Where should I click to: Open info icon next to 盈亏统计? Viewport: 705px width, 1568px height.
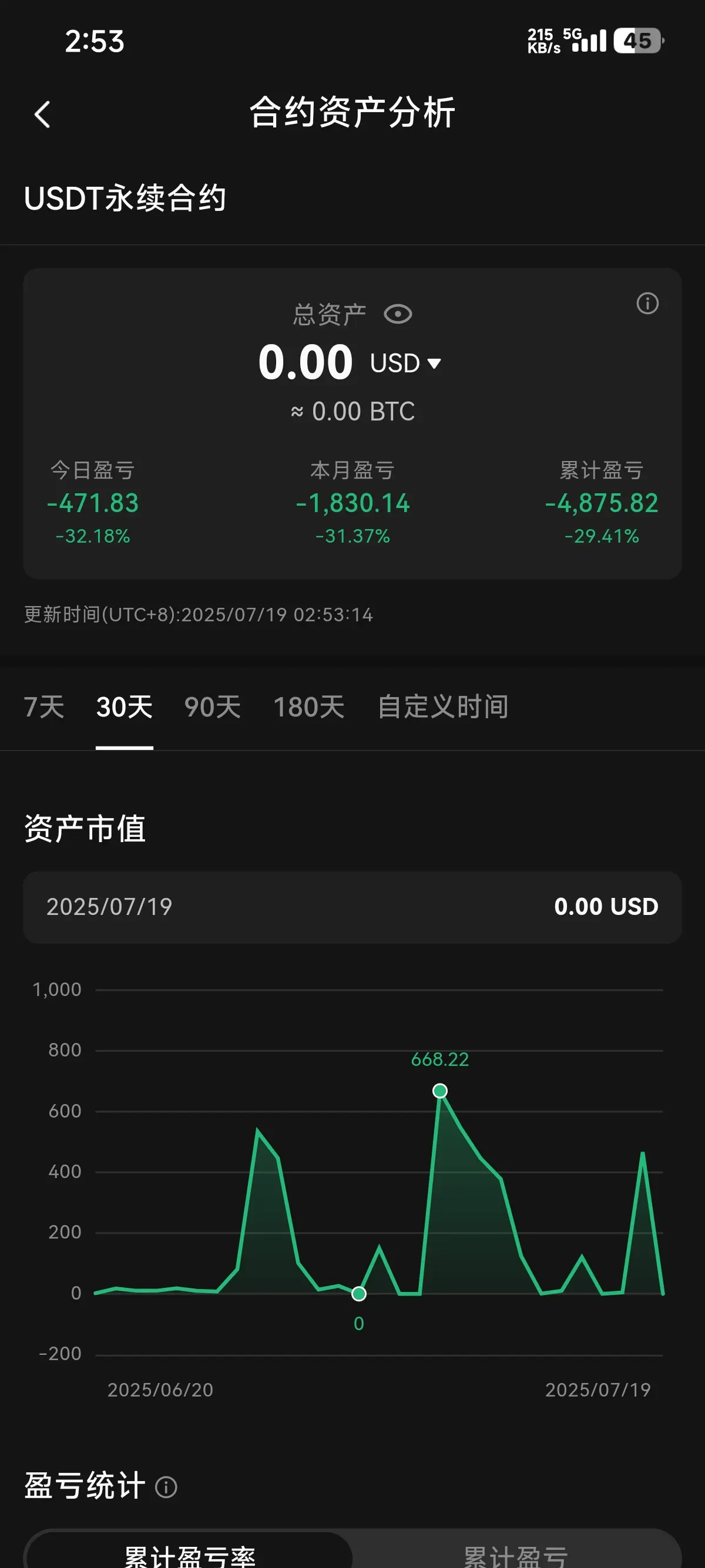pyautogui.click(x=166, y=1487)
